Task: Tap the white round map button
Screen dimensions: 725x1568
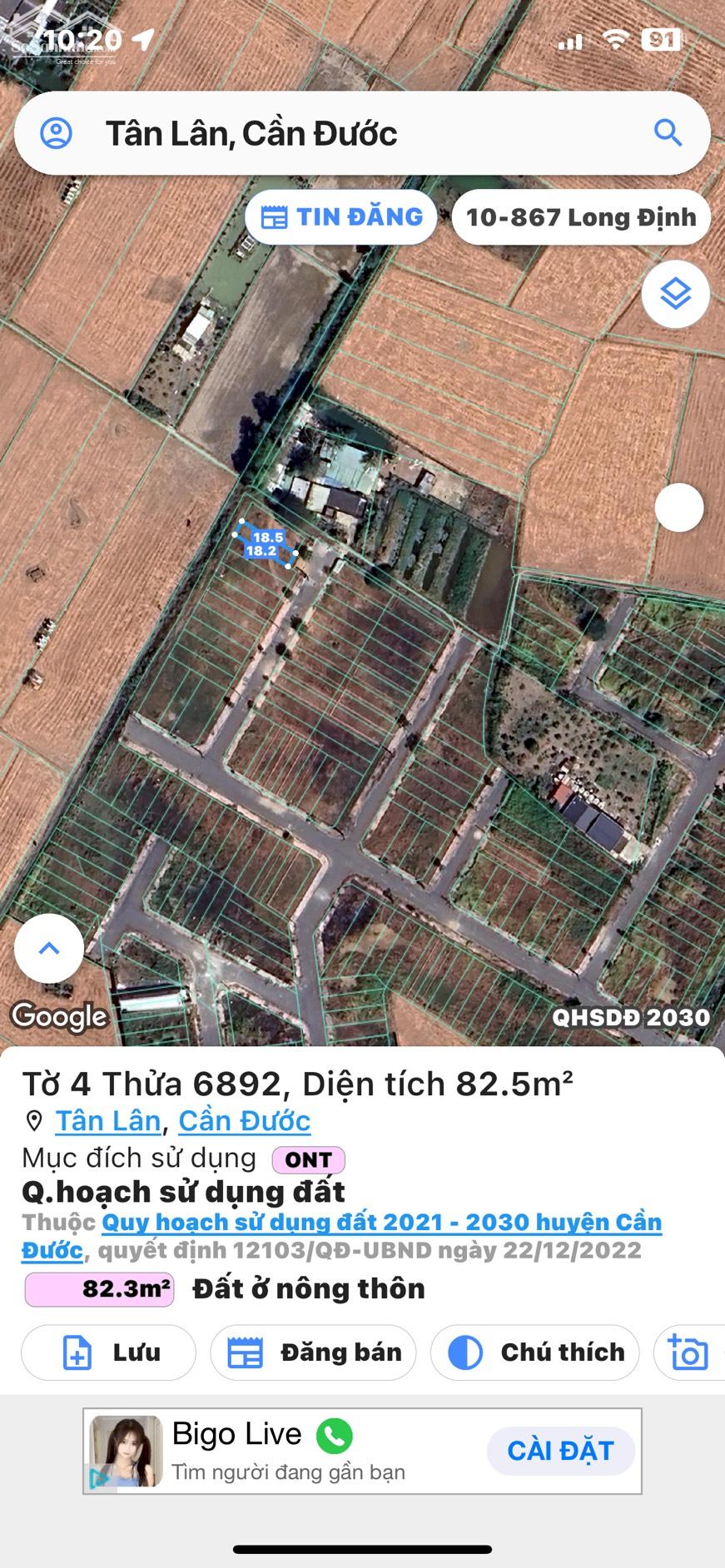Action: tap(679, 508)
